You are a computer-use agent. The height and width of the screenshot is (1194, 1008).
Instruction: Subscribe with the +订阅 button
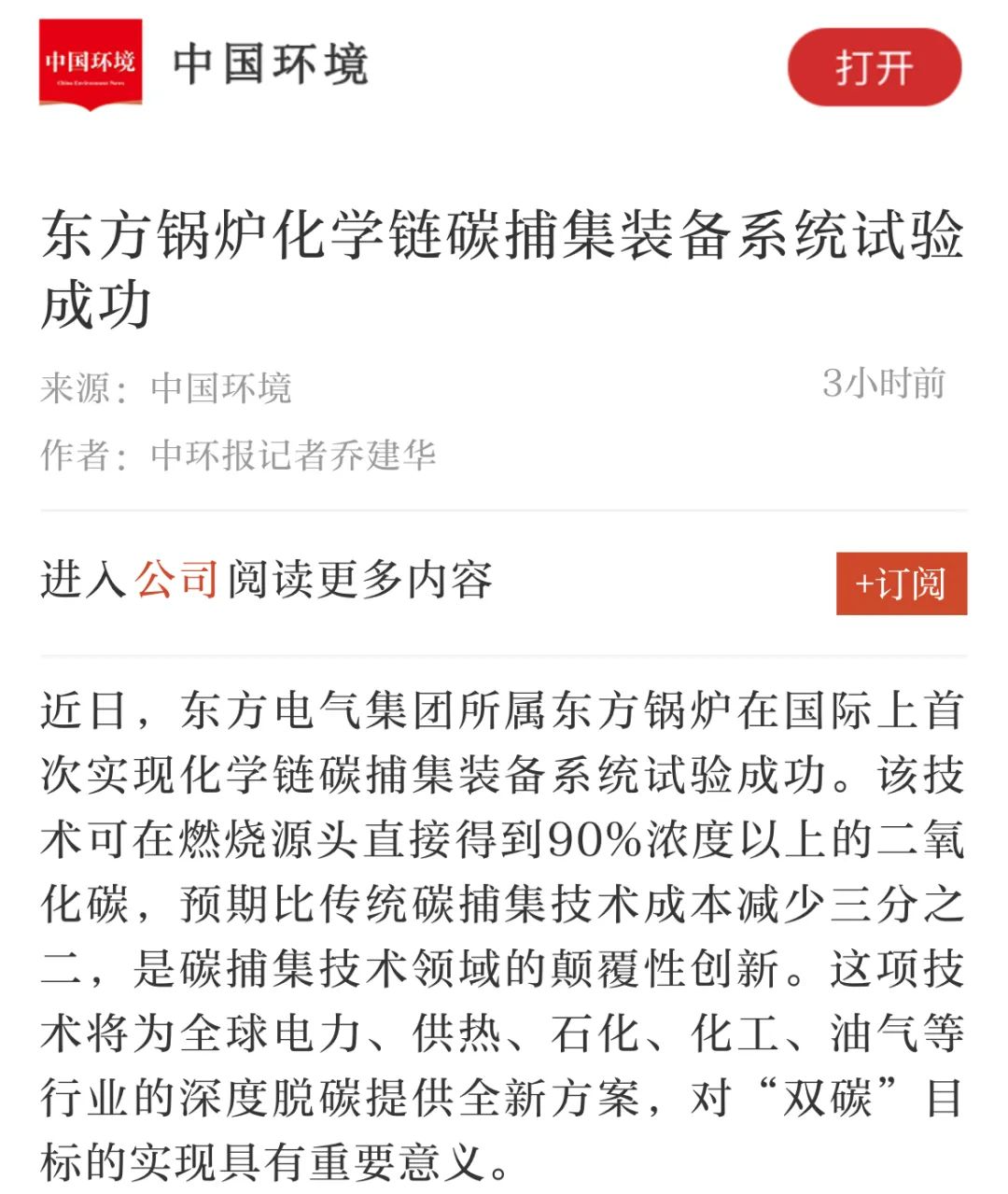click(901, 583)
